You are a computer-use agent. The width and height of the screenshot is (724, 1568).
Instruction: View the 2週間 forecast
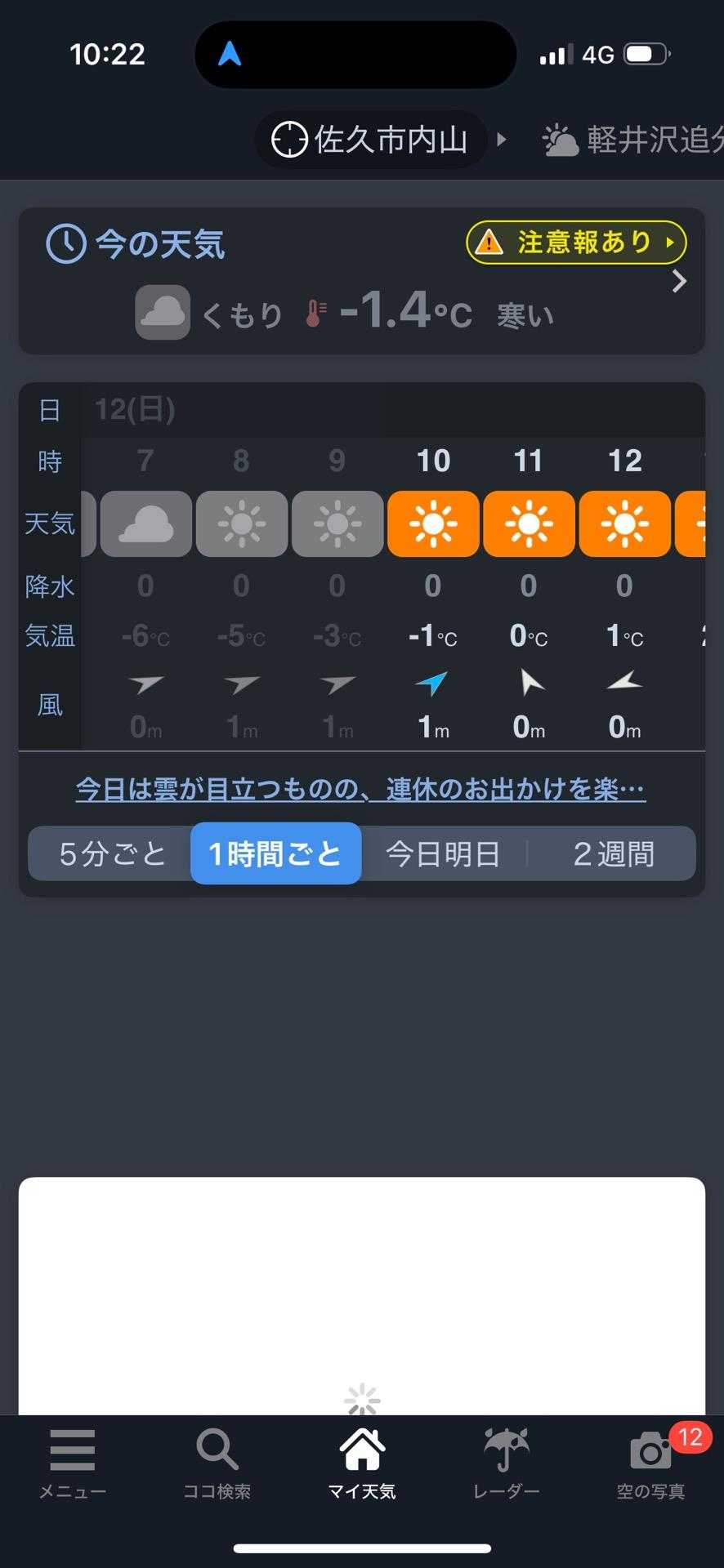point(614,853)
